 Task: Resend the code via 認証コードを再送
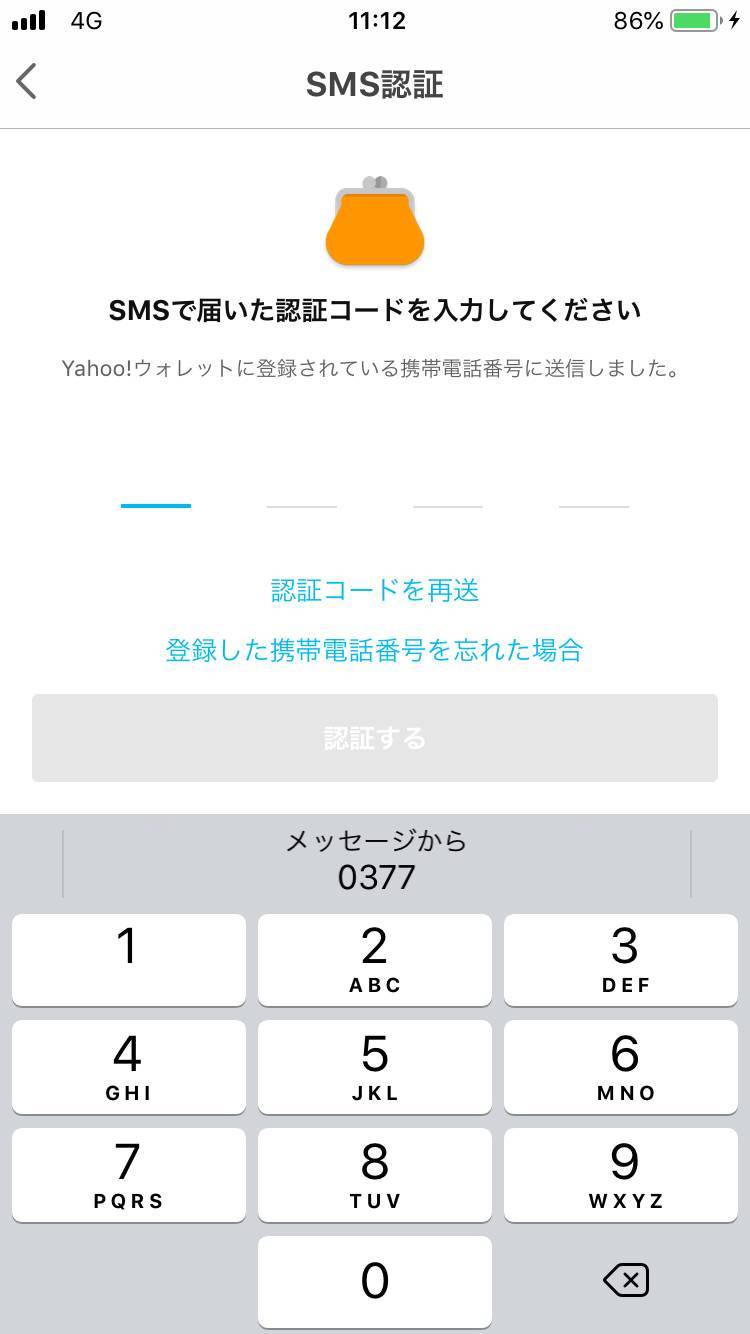pos(375,590)
